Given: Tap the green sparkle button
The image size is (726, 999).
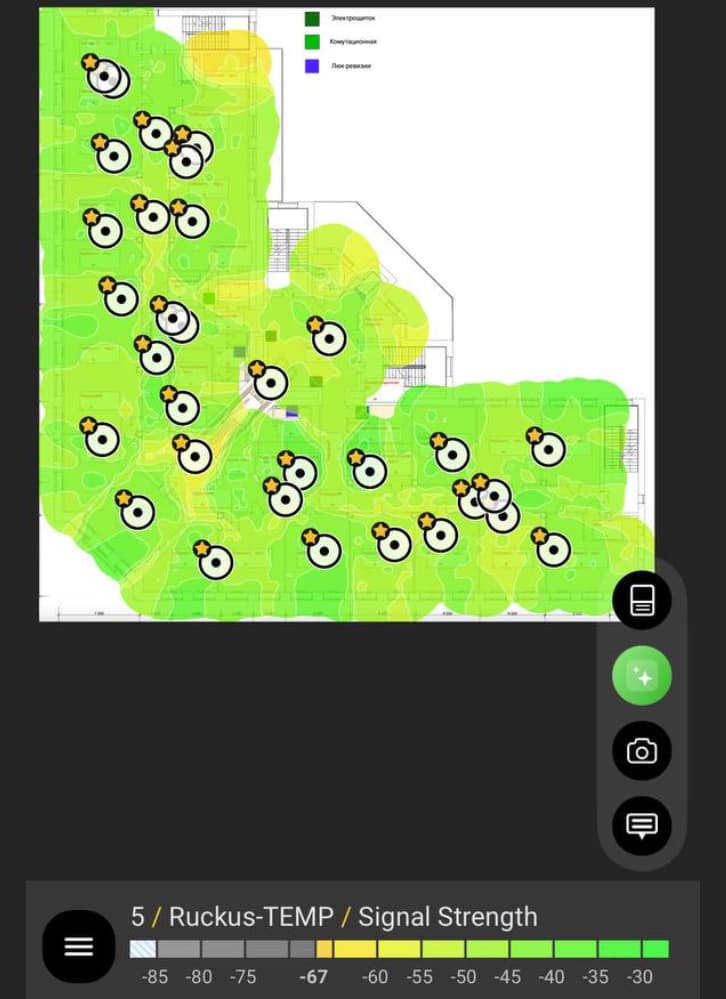Looking at the screenshot, I should pyautogui.click(x=642, y=676).
